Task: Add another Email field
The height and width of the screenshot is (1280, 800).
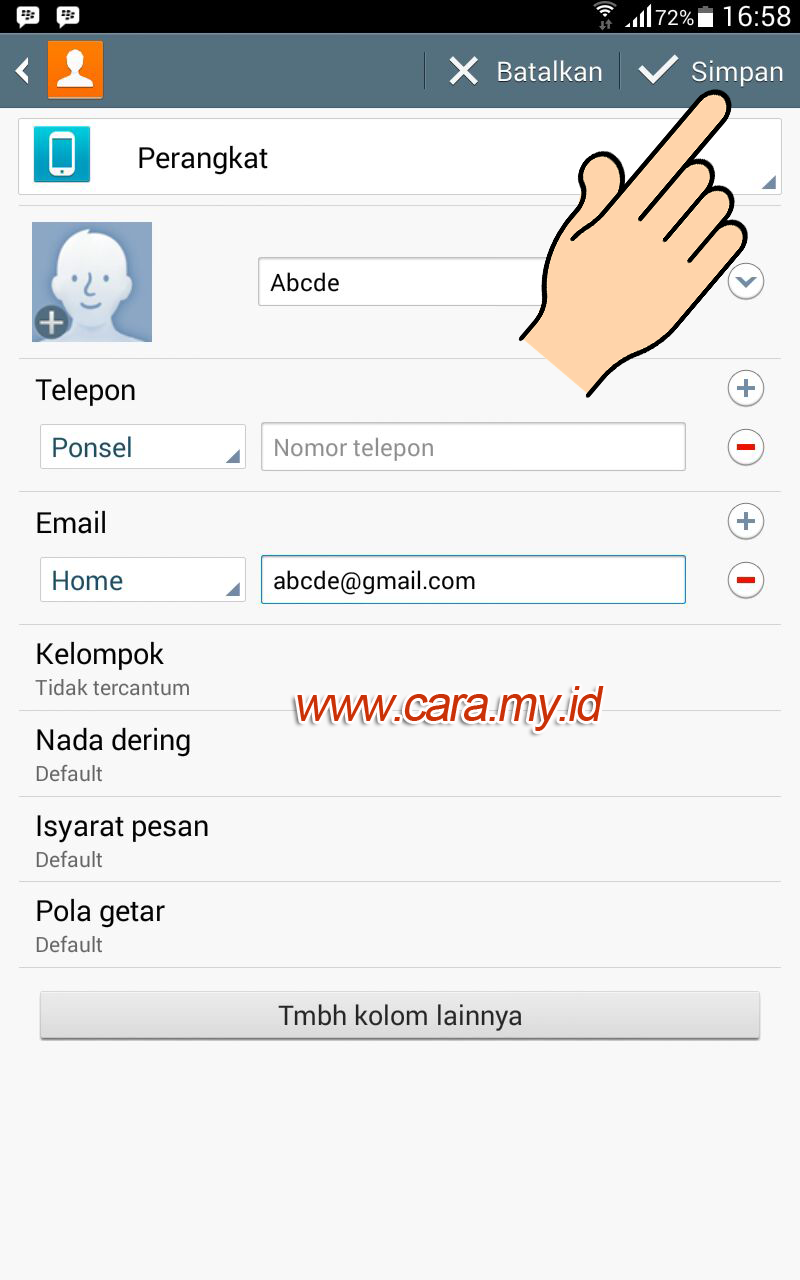Action: pyautogui.click(x=745, y=521)
